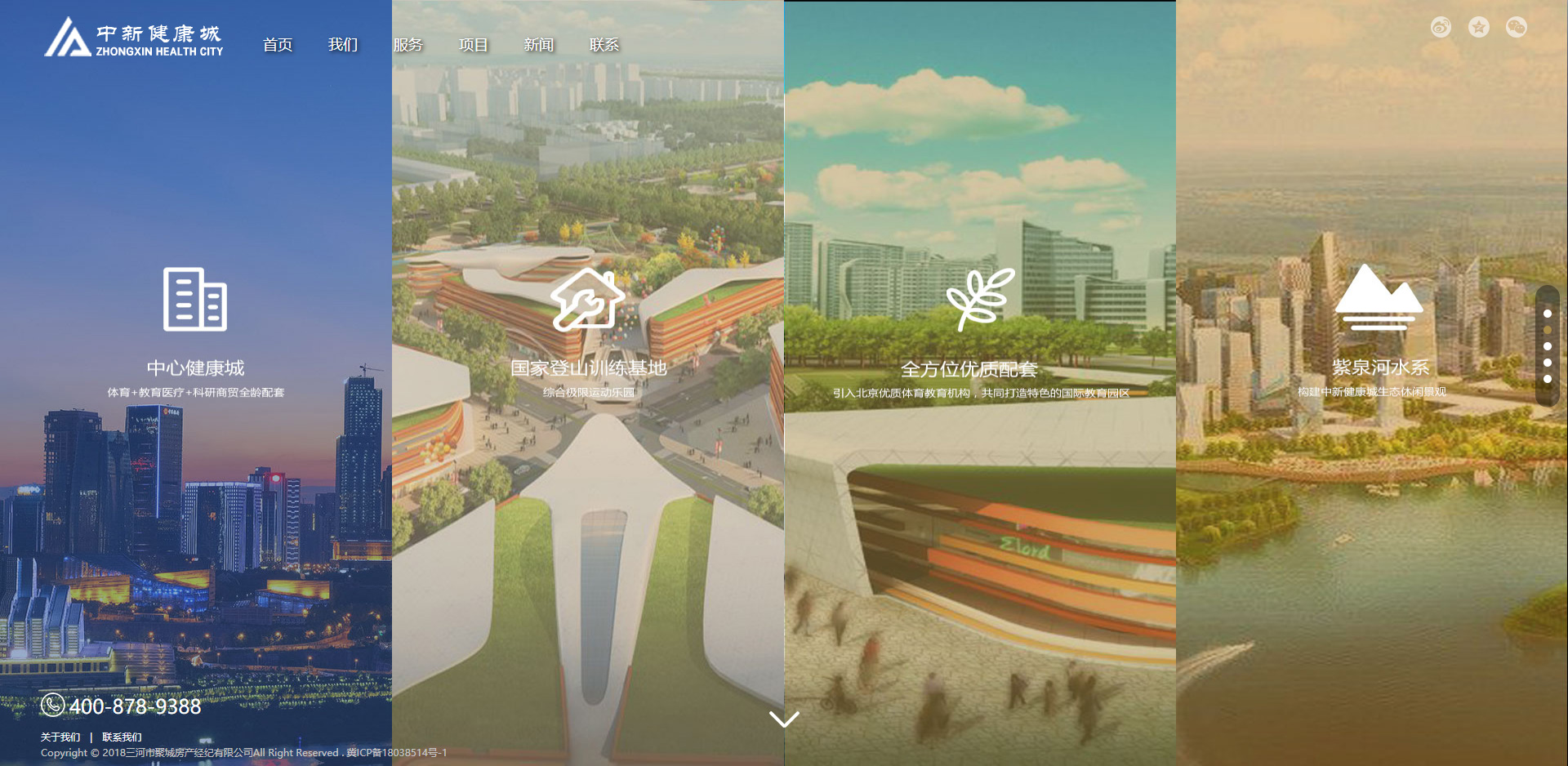Open the 联系我们 footer link
1568x766 pixels.
pyautogui.click(x=122, y=737)
